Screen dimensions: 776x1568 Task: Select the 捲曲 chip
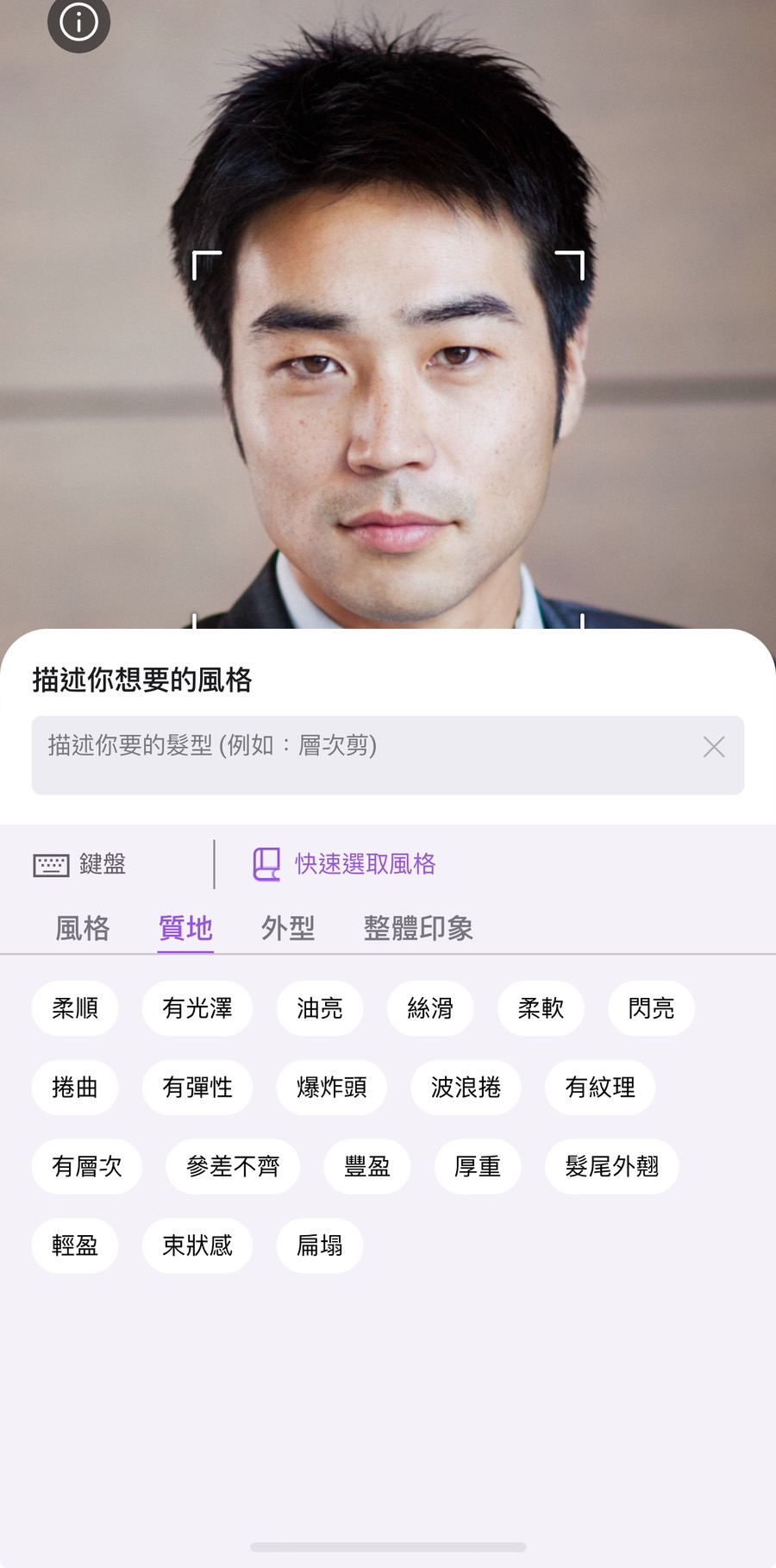(x=75, y=1088)
